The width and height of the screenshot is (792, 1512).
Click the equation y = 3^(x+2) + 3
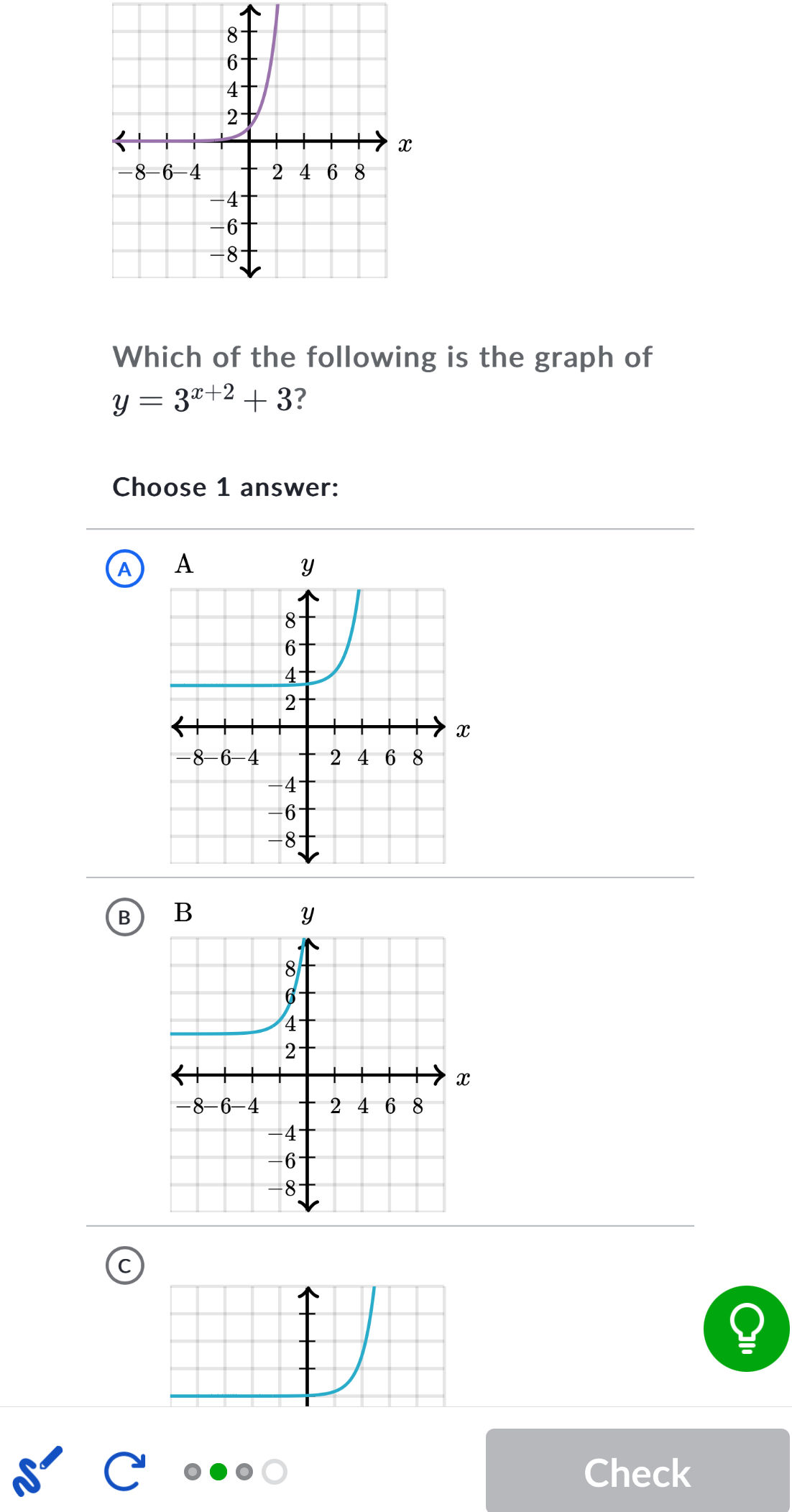208,400
